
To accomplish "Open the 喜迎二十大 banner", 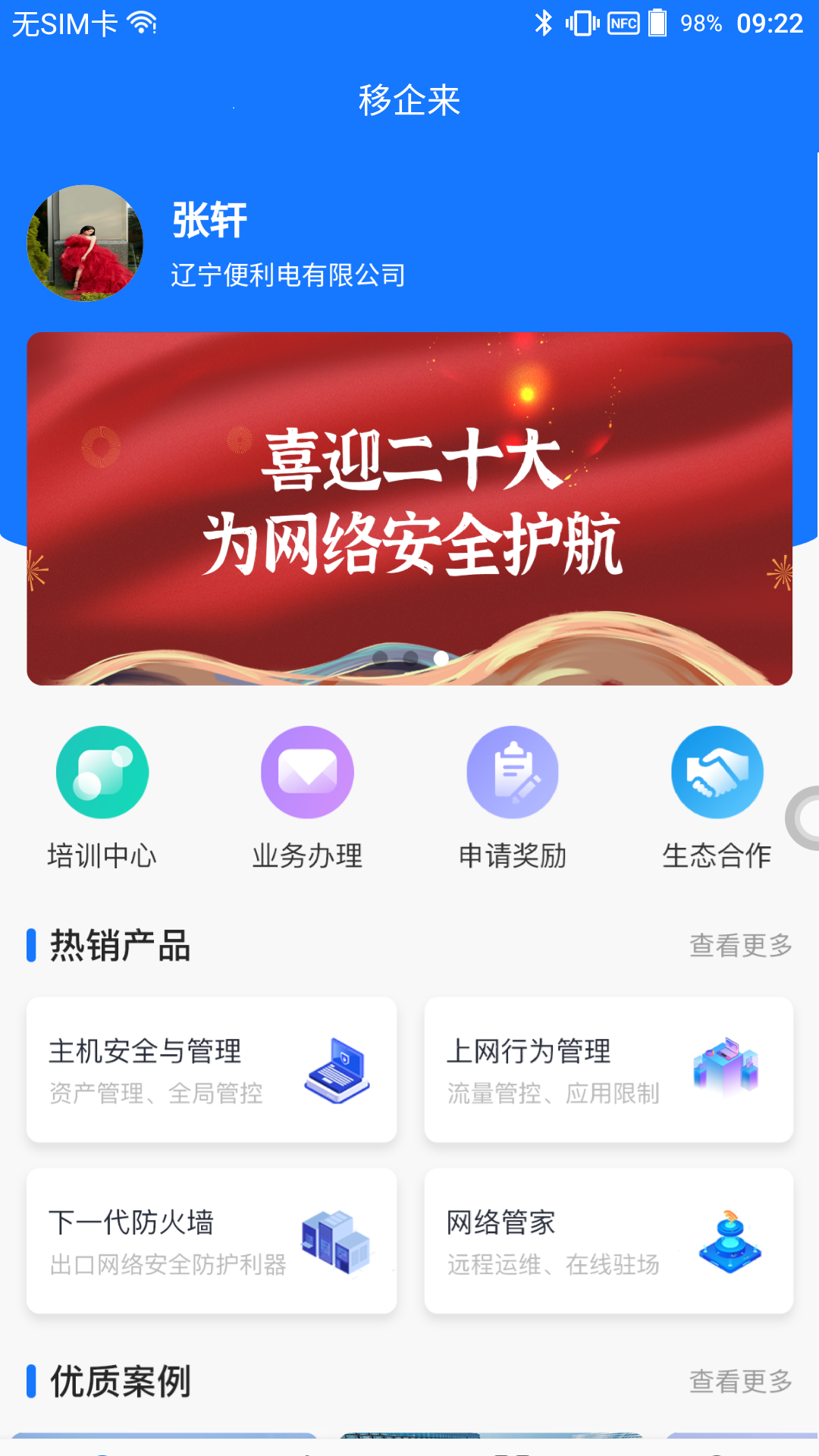I will (409, 508).
